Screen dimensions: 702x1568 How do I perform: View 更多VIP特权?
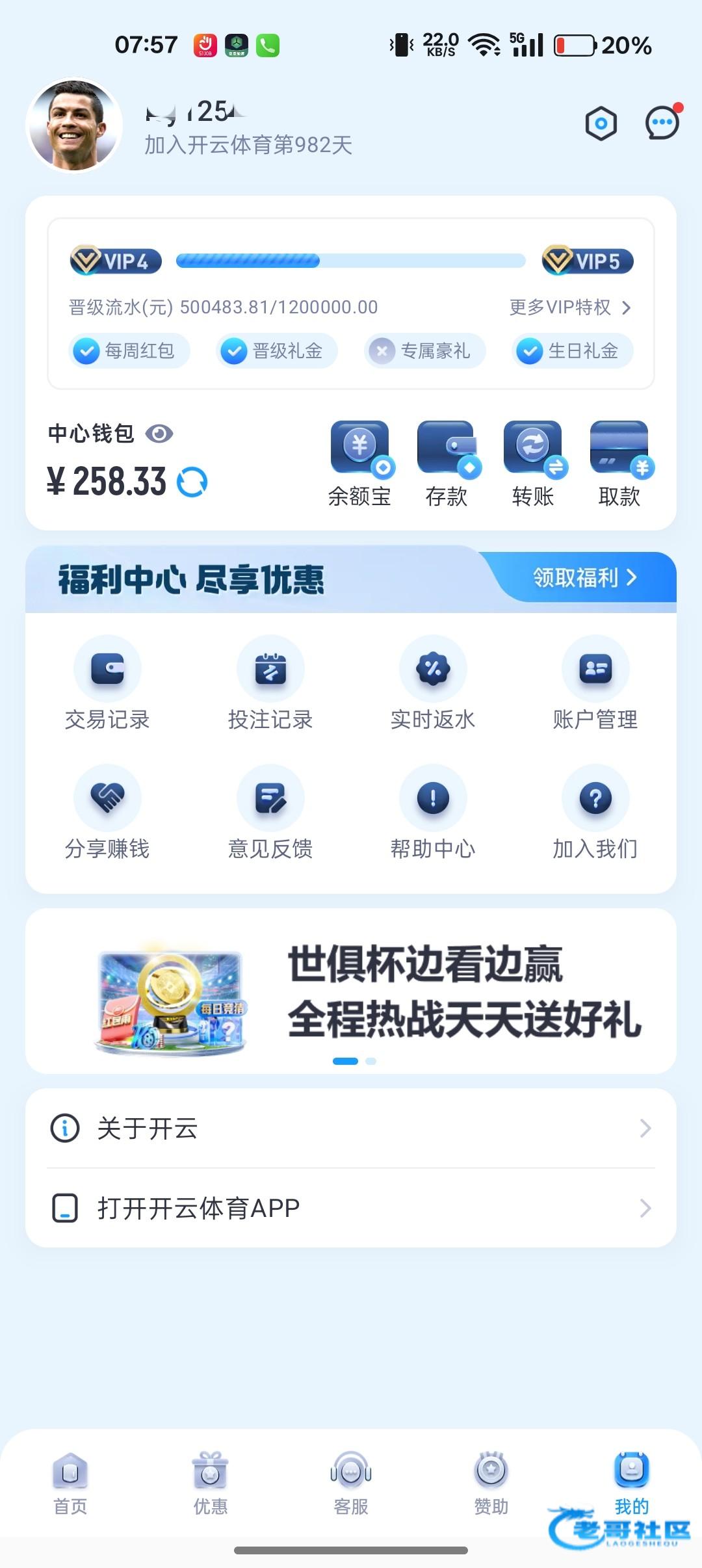pyautogui.click(x=570, y=307)
